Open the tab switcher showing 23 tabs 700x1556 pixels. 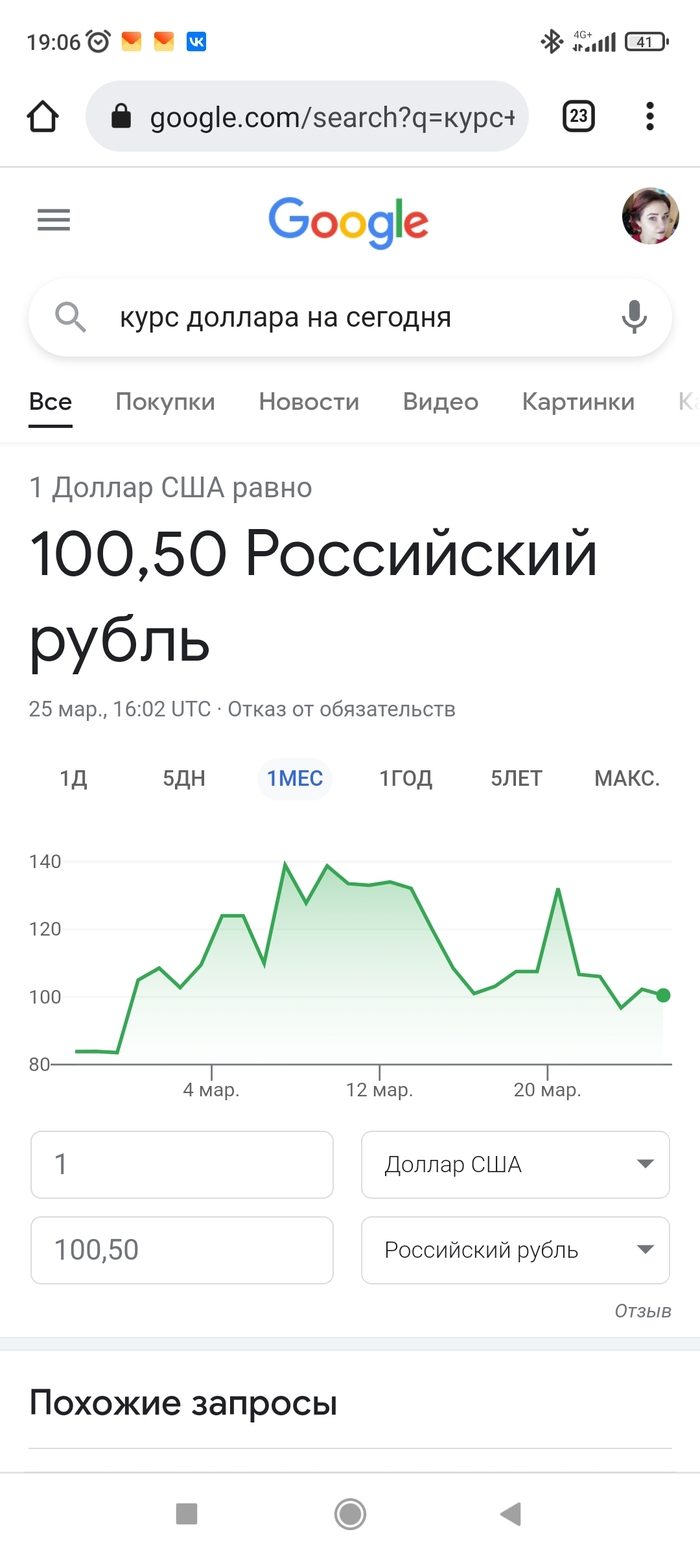578,117
